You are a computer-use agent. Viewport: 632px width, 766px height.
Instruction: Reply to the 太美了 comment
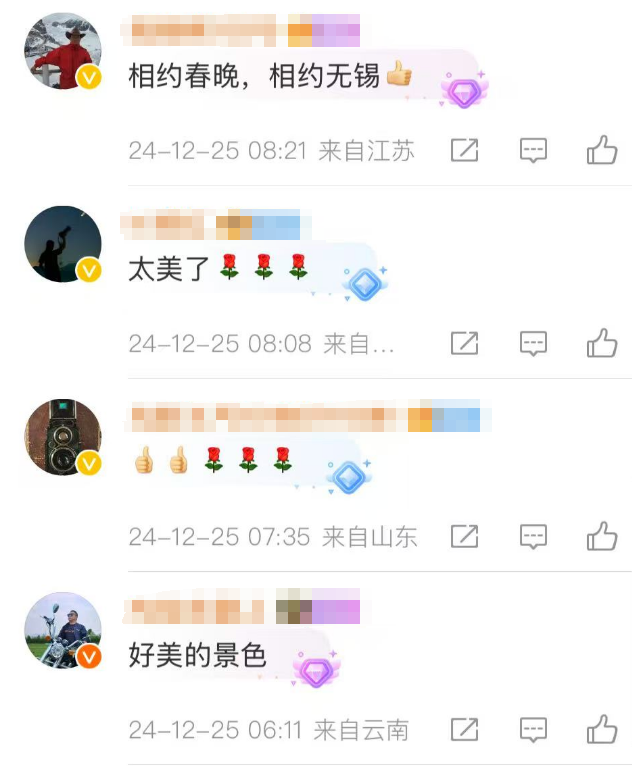click(x=533, y=344)
